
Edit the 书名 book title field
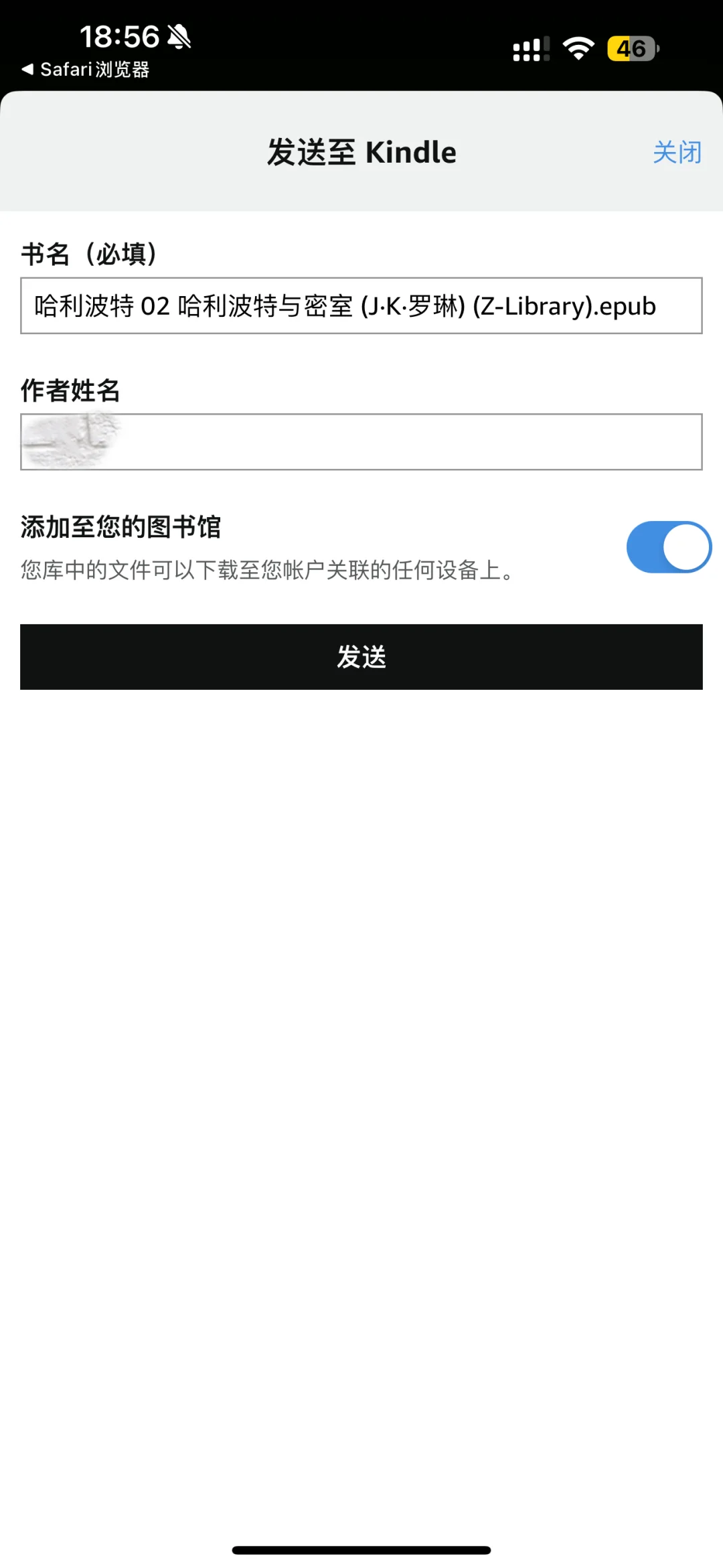coord(361,305)
